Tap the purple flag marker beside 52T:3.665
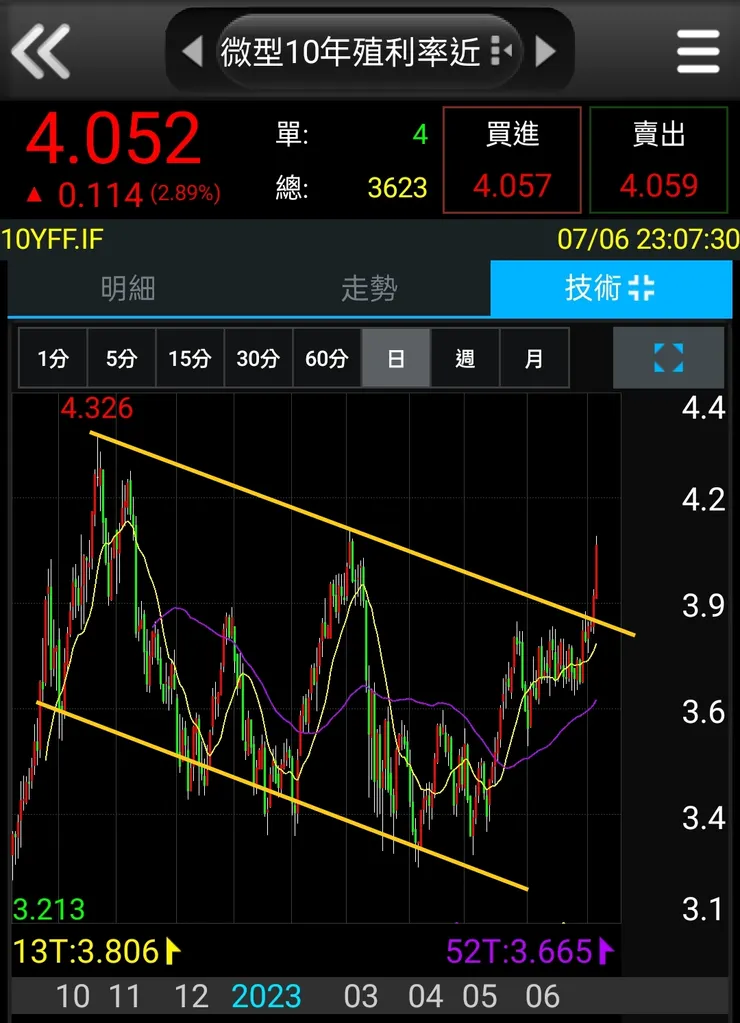740x1023 pixels. pyautogui.click(x=606, y=951)
